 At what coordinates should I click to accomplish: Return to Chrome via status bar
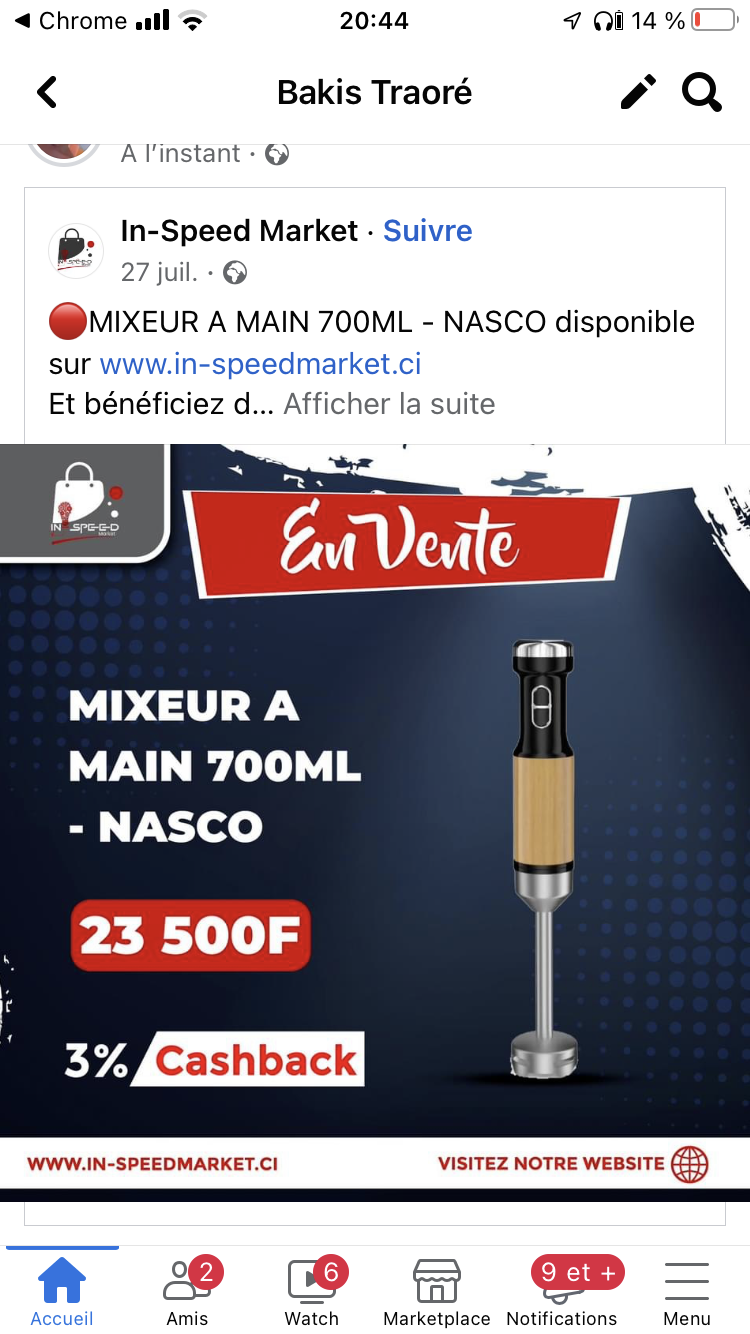click(x=70, y=21)
